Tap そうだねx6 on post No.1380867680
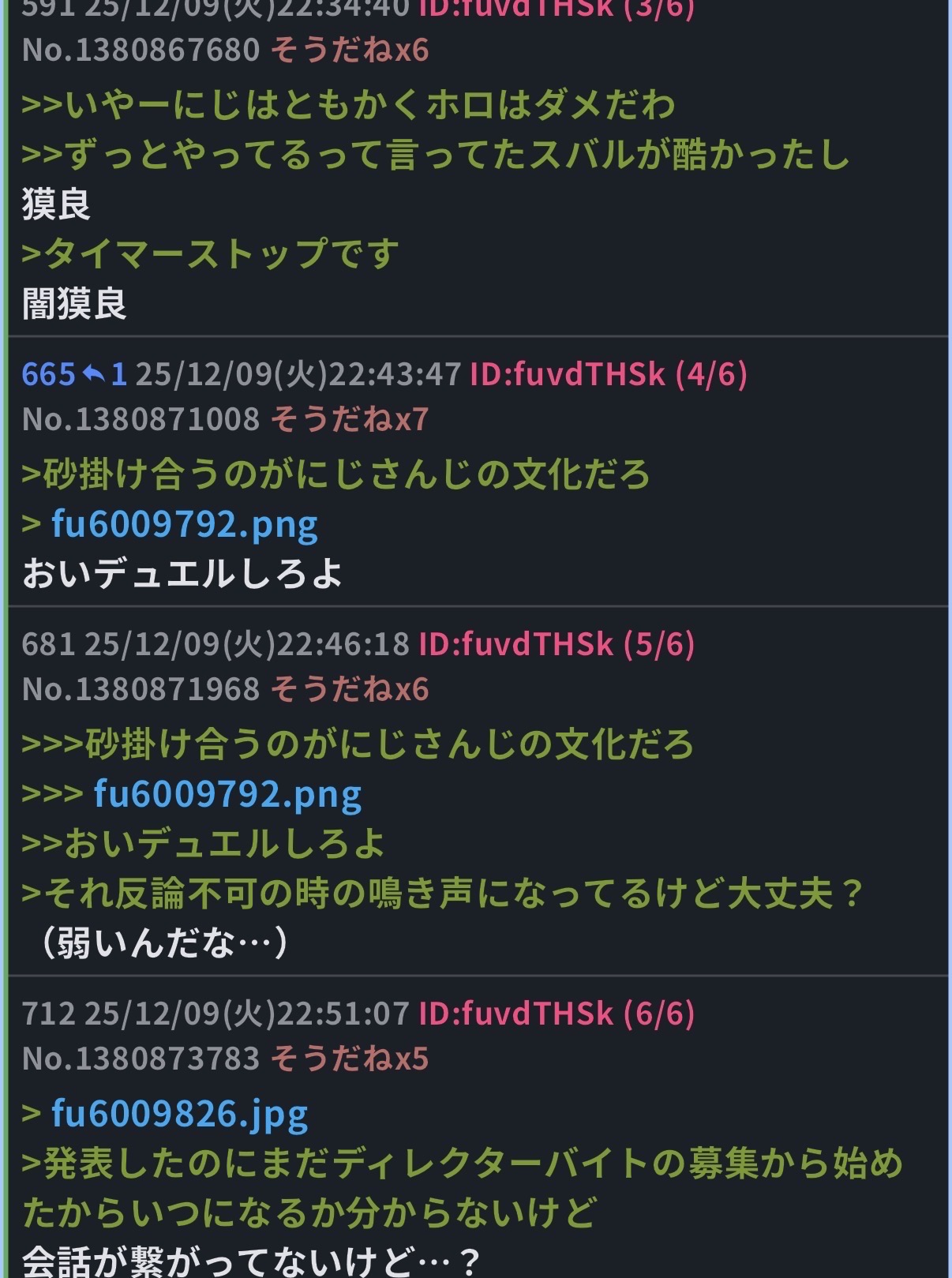The height and width of the screenshot is (1278, 952). pyautogui.click(x=350, y=51)
